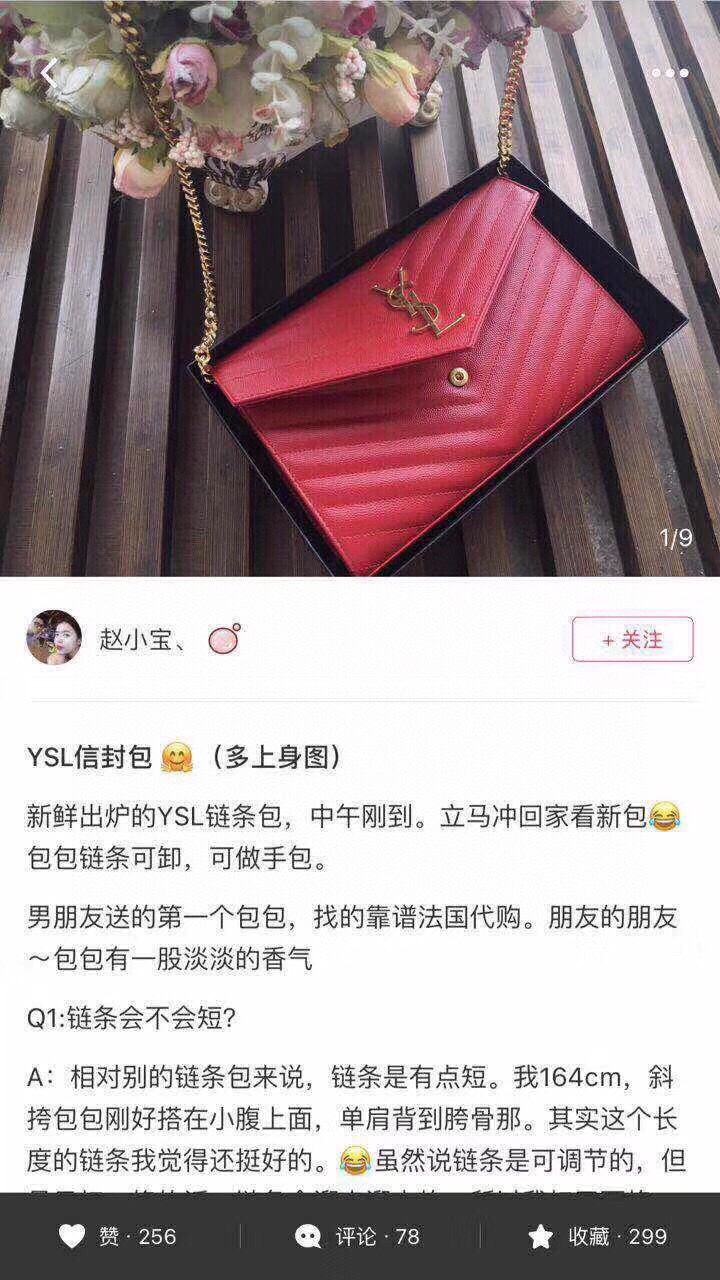Go back using the top-left arrow
The height and width of the screenshot is (1280, 720).
[47, 73]
